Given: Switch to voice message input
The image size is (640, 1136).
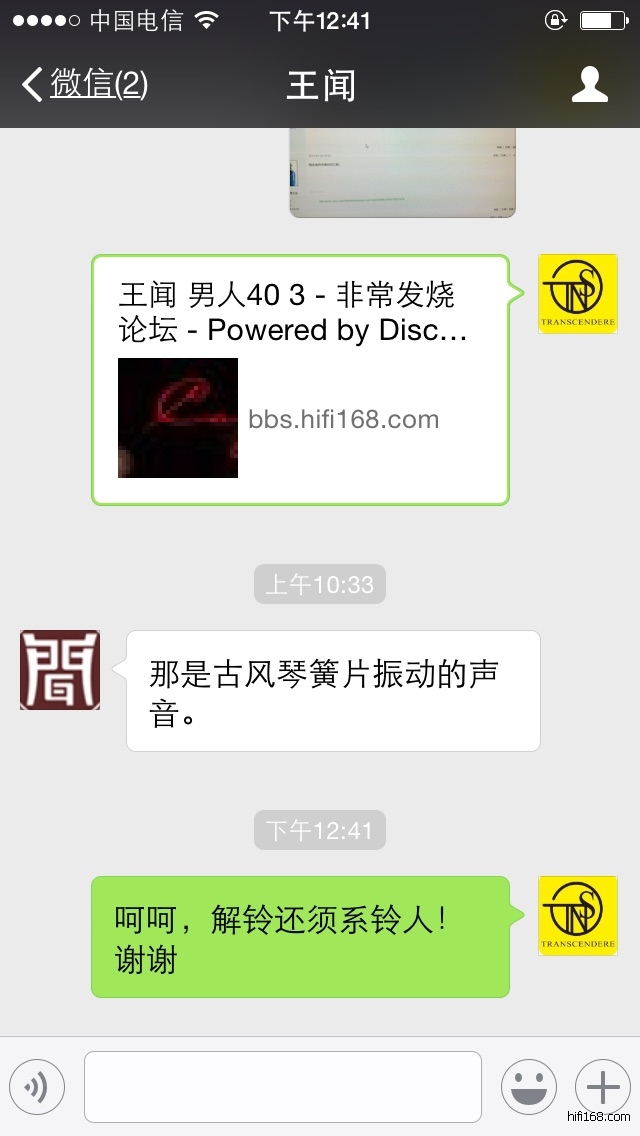Looking at the screenshot, I should (37, 1086).
